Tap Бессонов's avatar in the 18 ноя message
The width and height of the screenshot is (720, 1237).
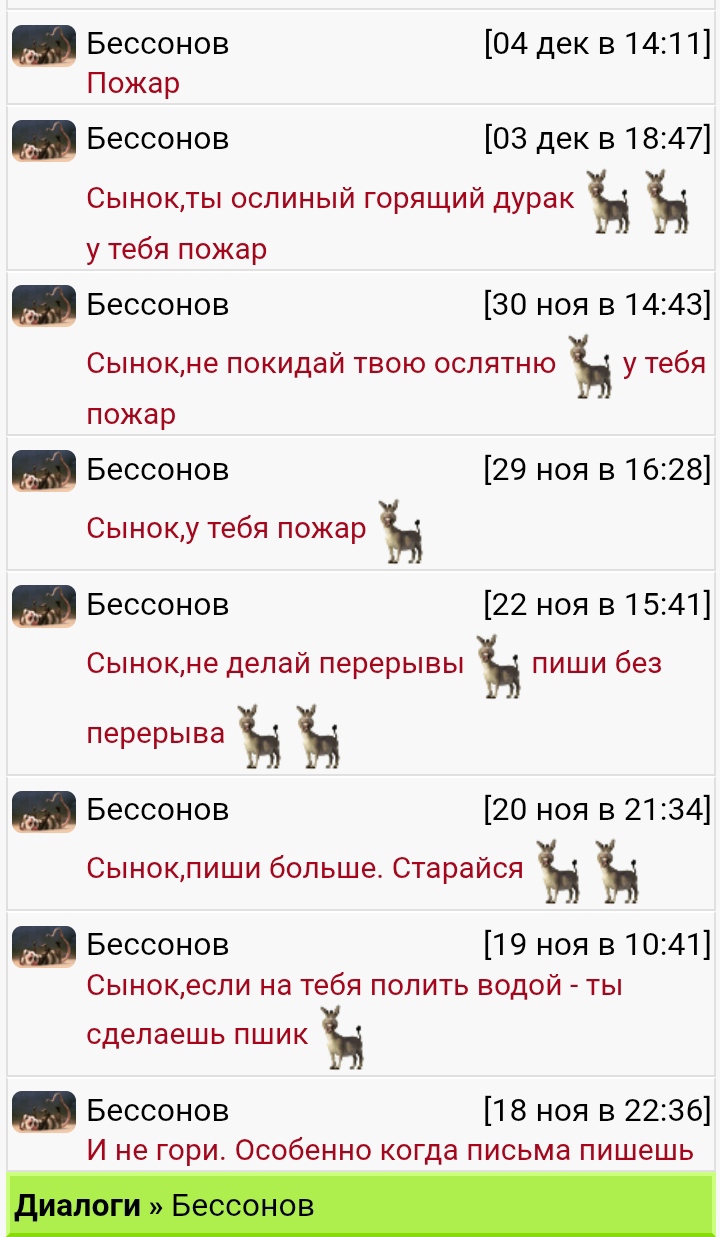(x=44, y=1111)
